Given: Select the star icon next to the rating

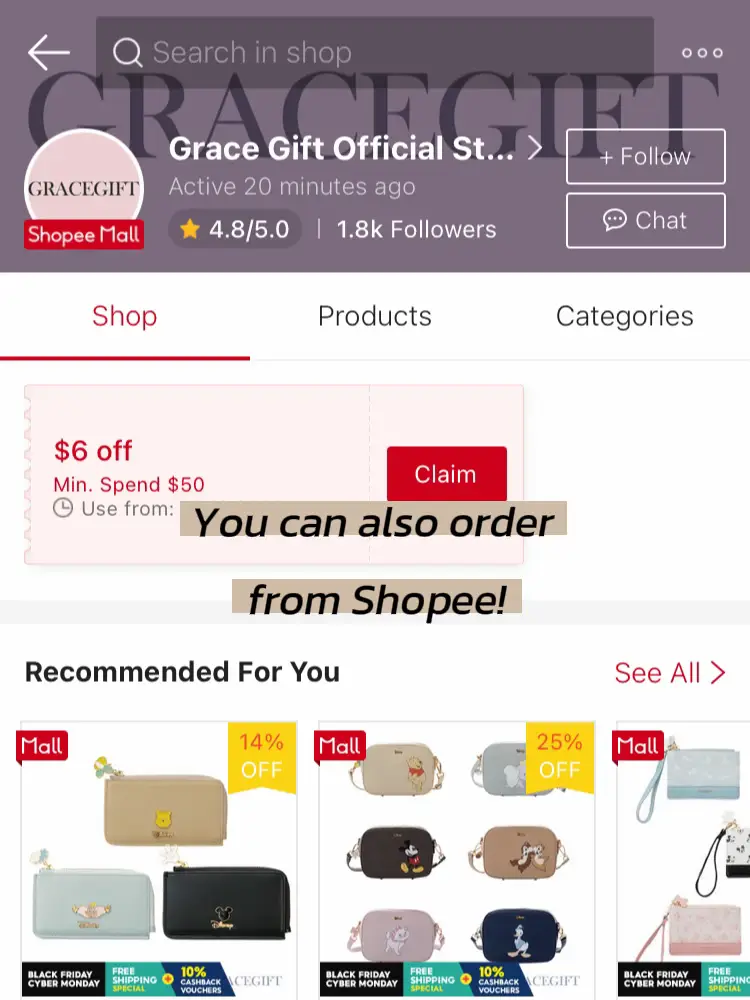Looking at the screenshot, I should (190, 229).
